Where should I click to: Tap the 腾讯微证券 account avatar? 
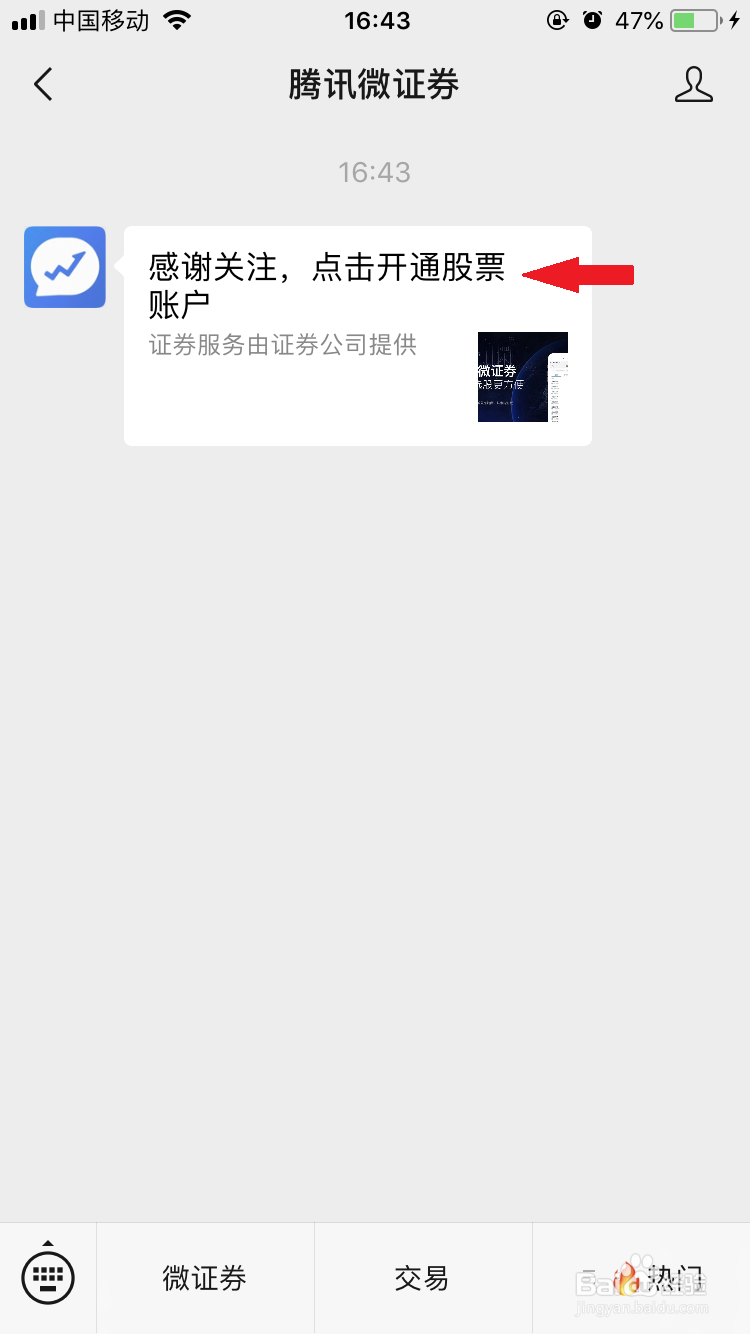64,267
